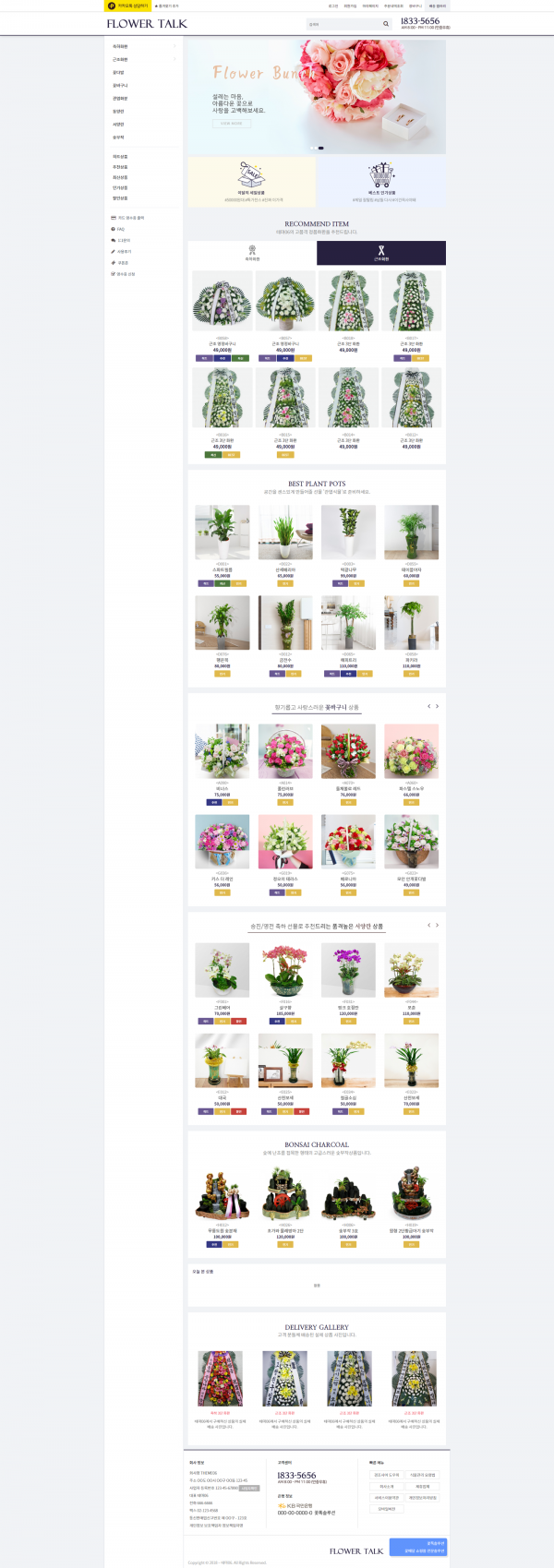Show previous items in 서양란 상품 carousel
This screenshot has height=1568, width=554.
pyautogui.click(x=428, y=925)
